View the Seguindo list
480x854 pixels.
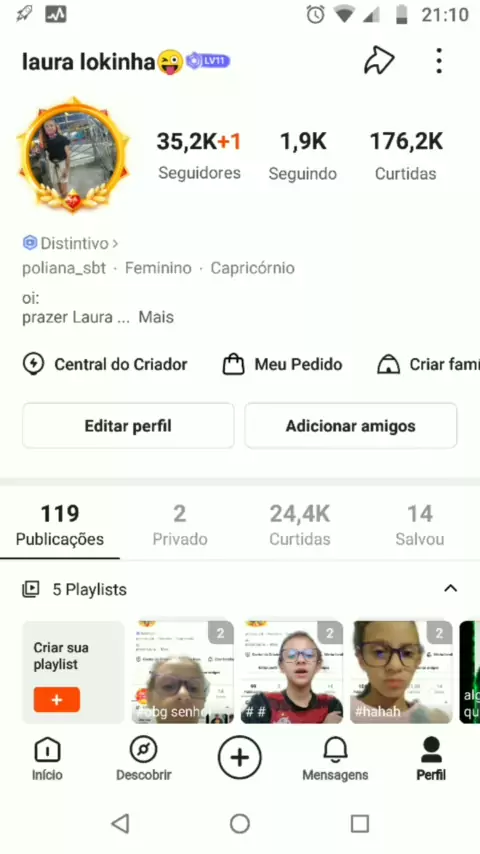(303, 155)
